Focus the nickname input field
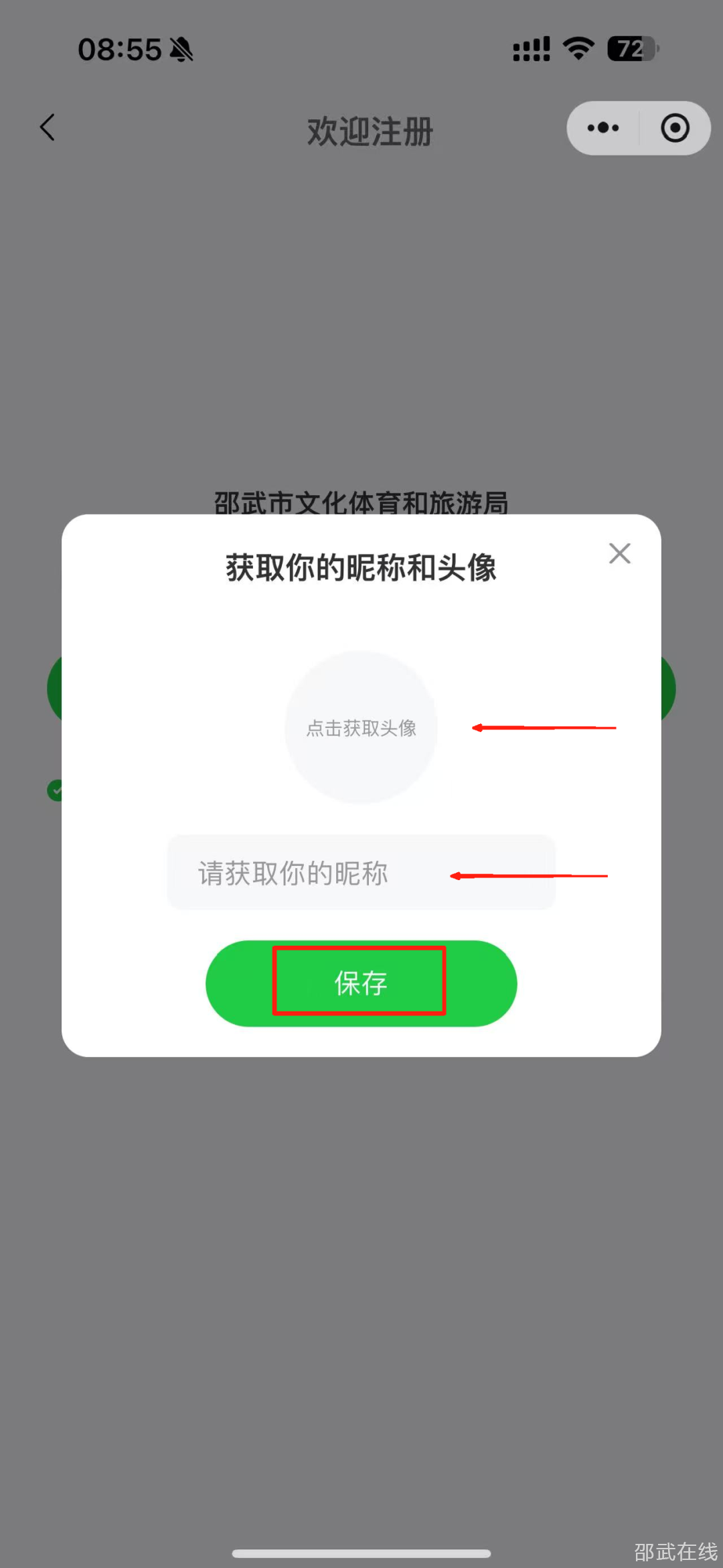 pos(360,873)
